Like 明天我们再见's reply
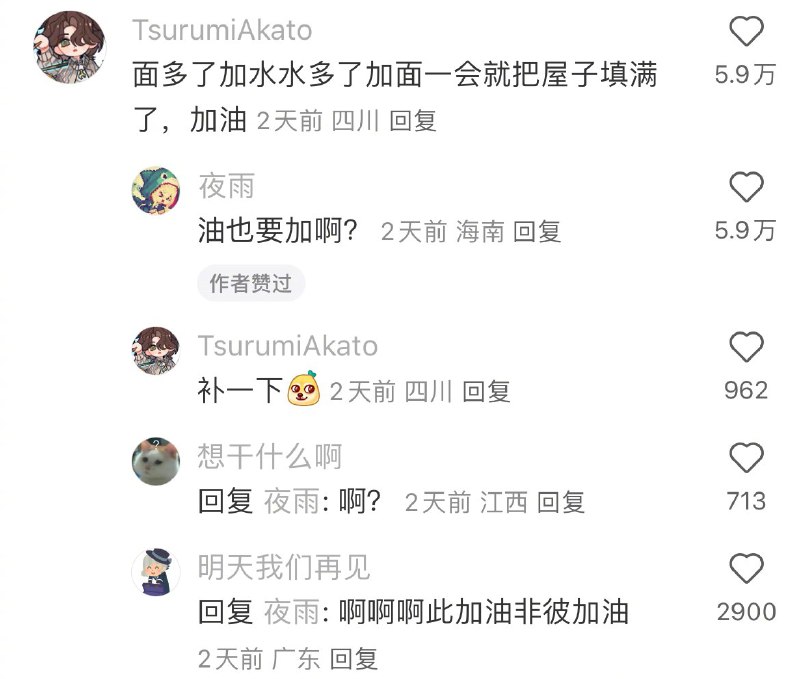This screenshot has height=679, width=800. (x=746, y=569)
